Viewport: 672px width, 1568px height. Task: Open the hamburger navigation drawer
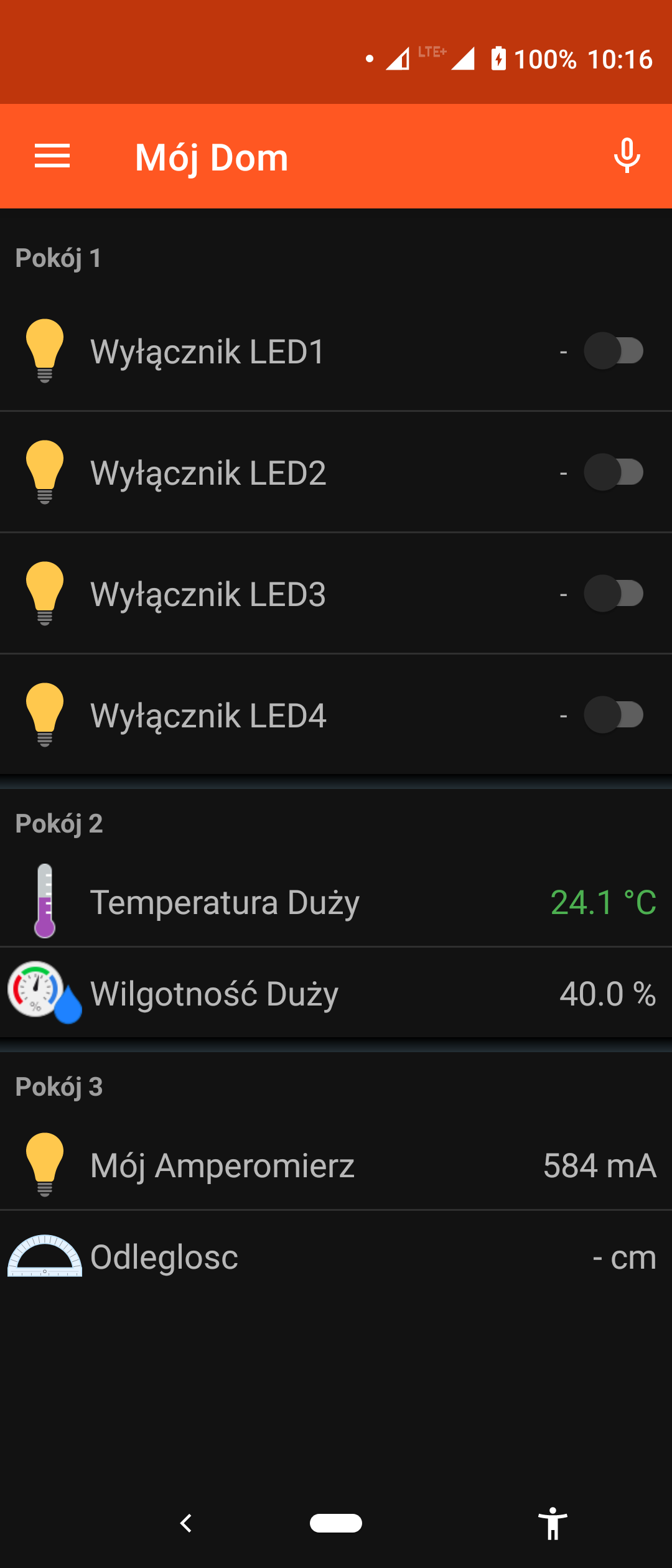pyautogui.click(x=52, y=156)
